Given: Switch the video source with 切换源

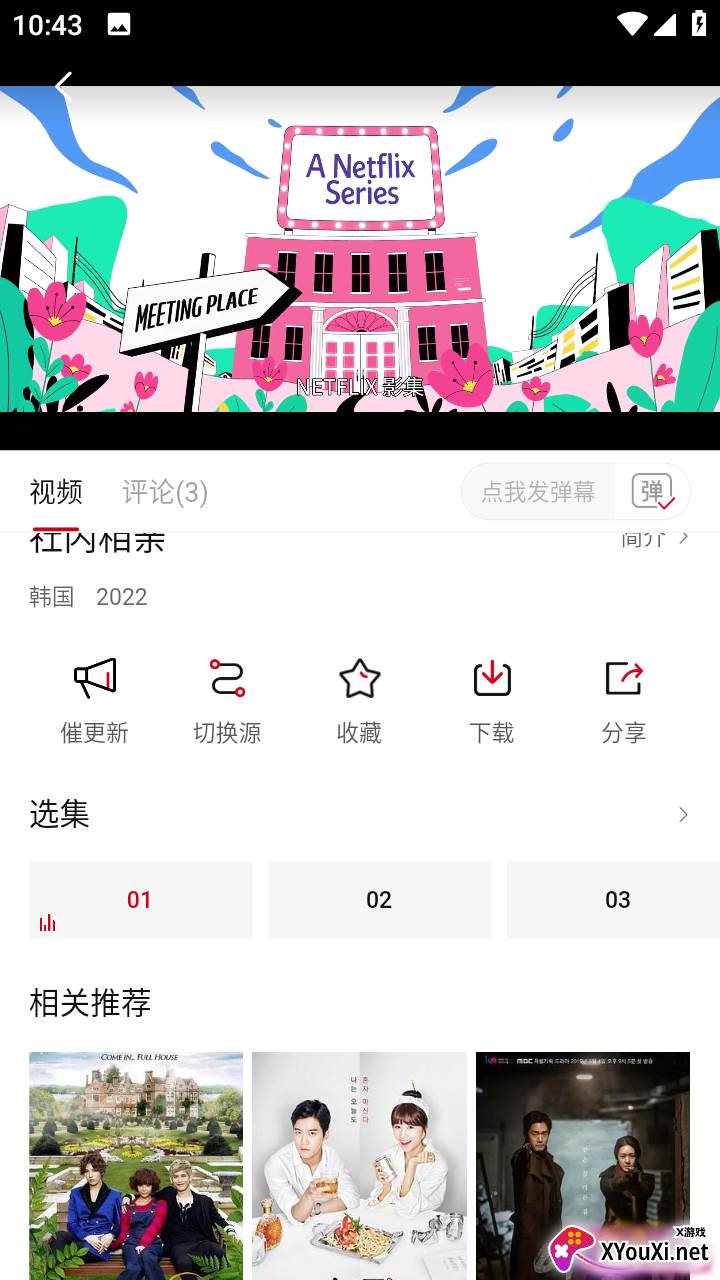Looking at the screenshot, I should coord(227,701).
